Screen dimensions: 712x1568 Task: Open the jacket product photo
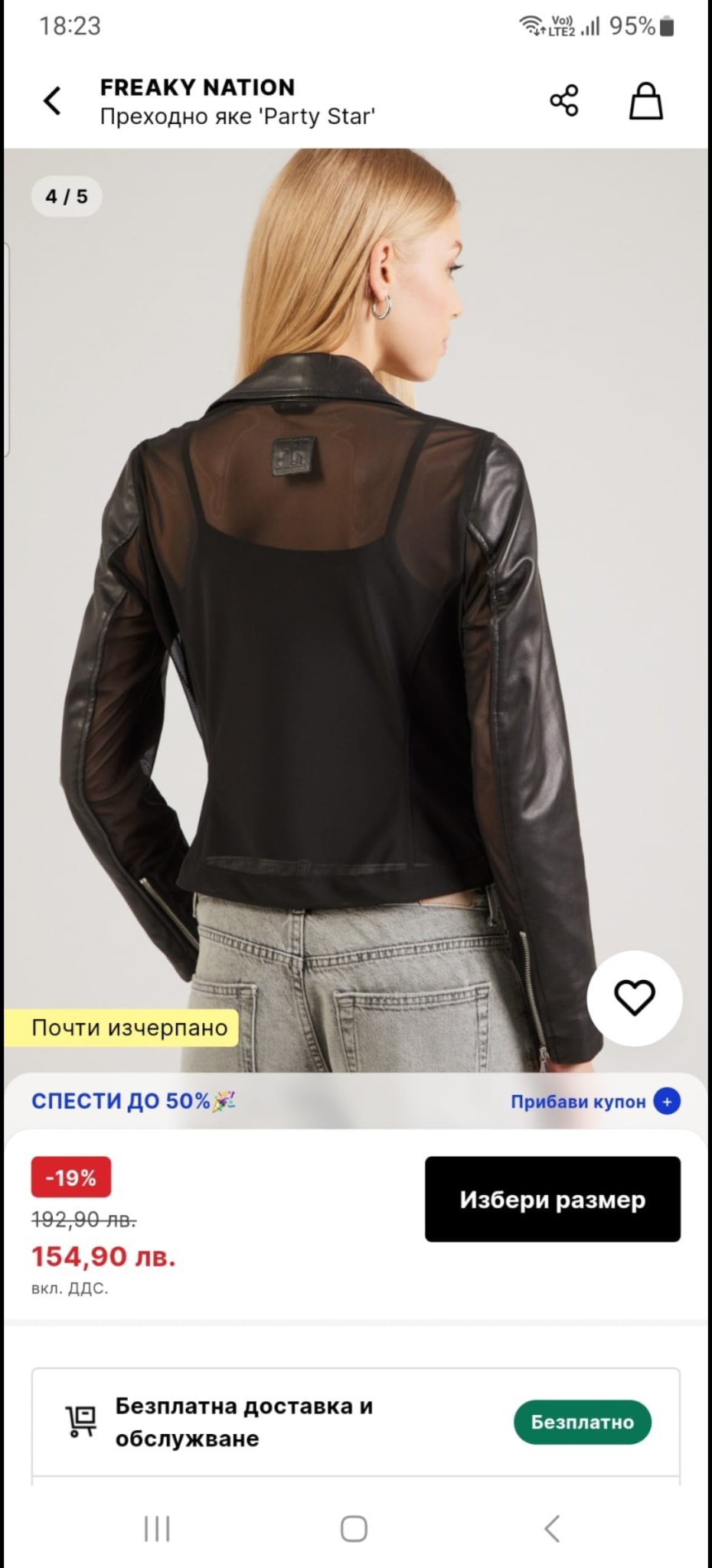[x=355, y=612]
